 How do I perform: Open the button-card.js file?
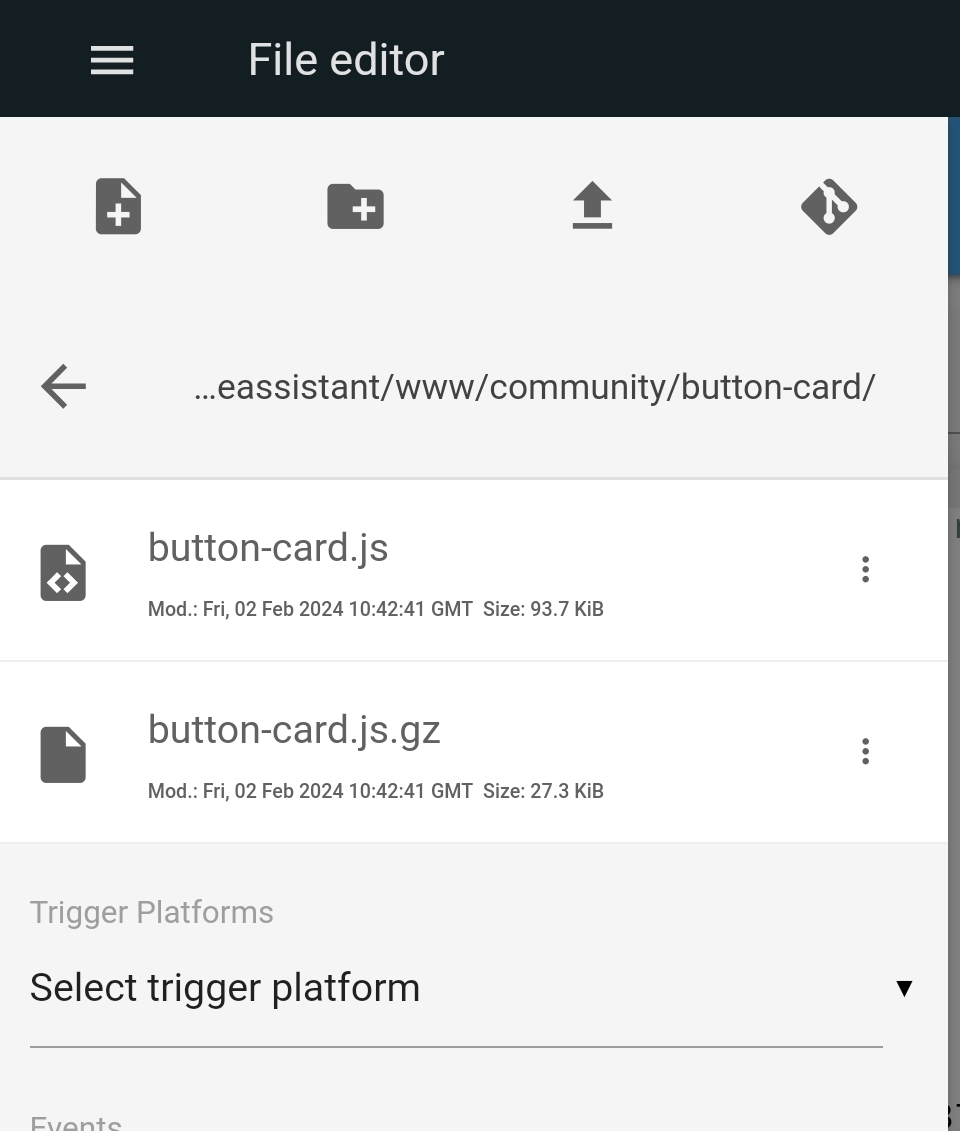click(x=268, y=548)
